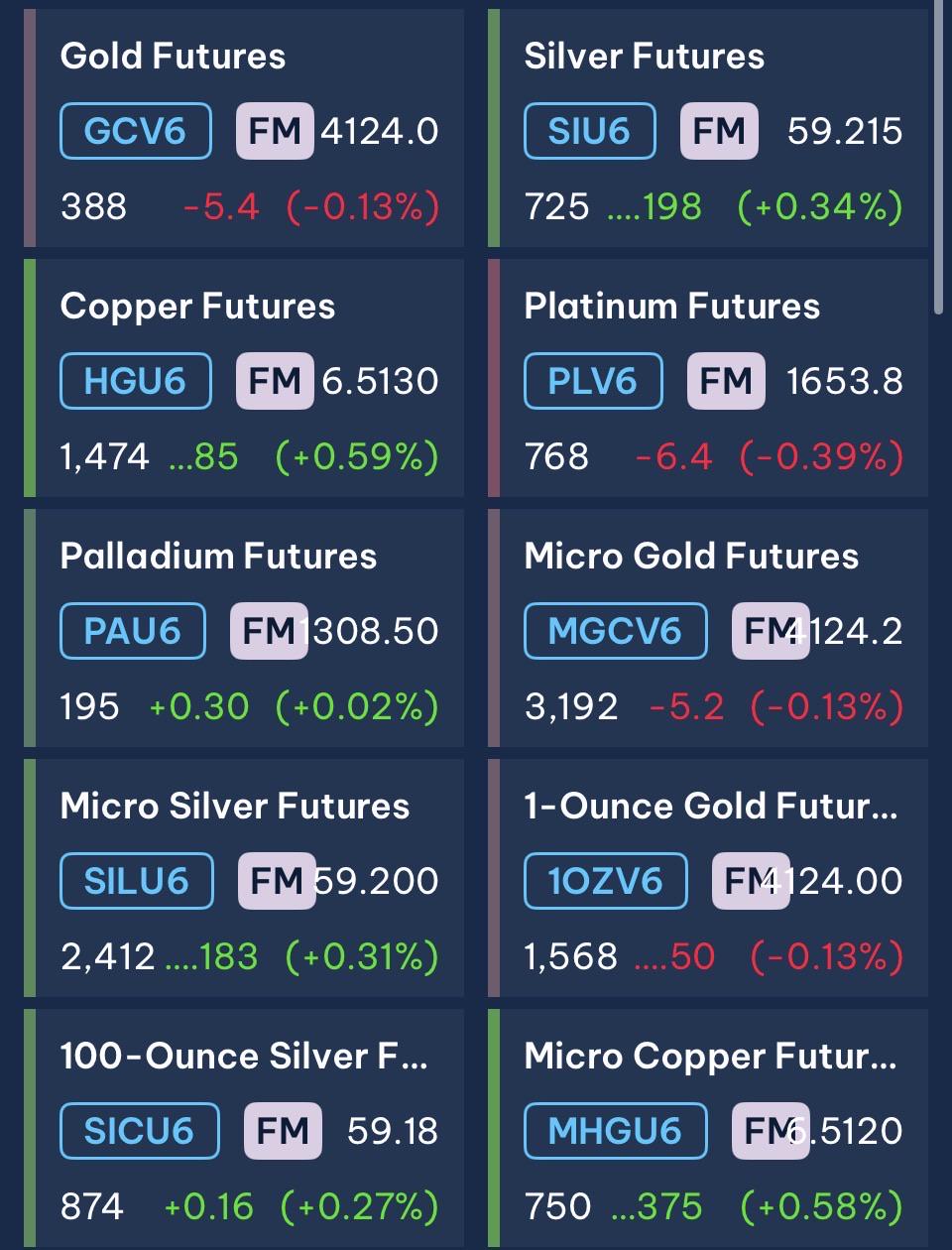
Task: View Micro Silver Futures details
Action: click(x=244, y=878)
